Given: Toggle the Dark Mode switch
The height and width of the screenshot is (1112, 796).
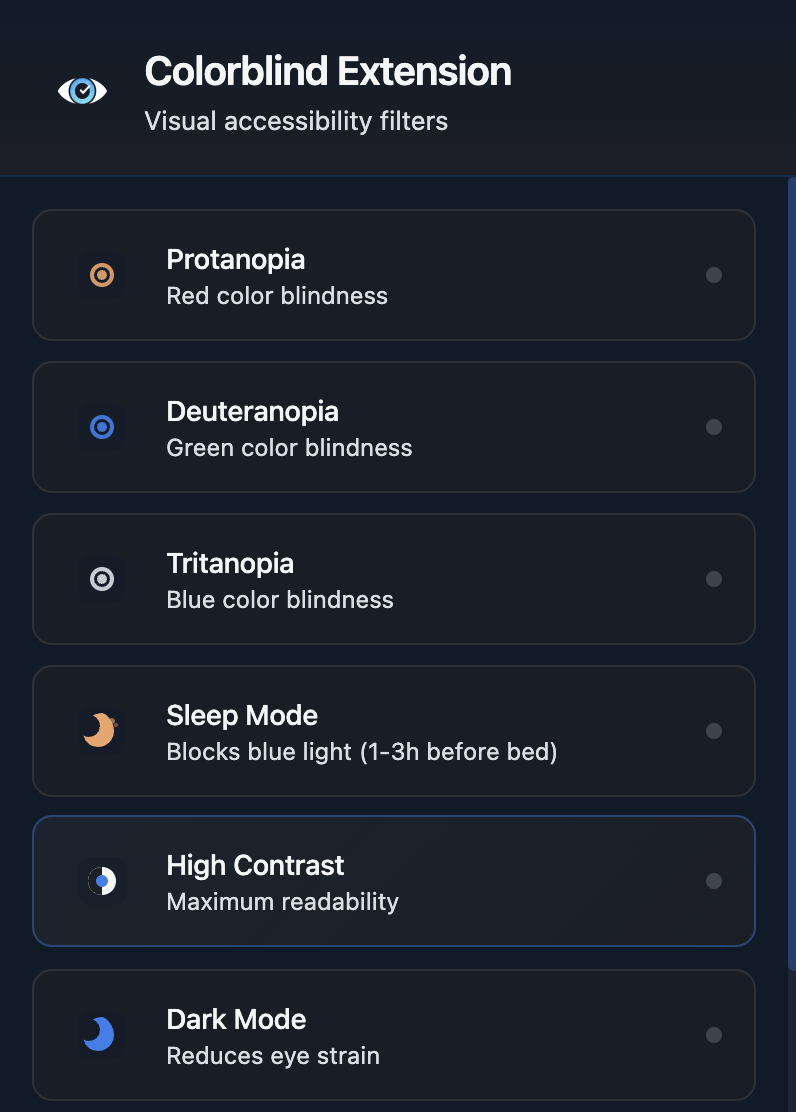Looking at the screenshot, I should point(714,1035).
